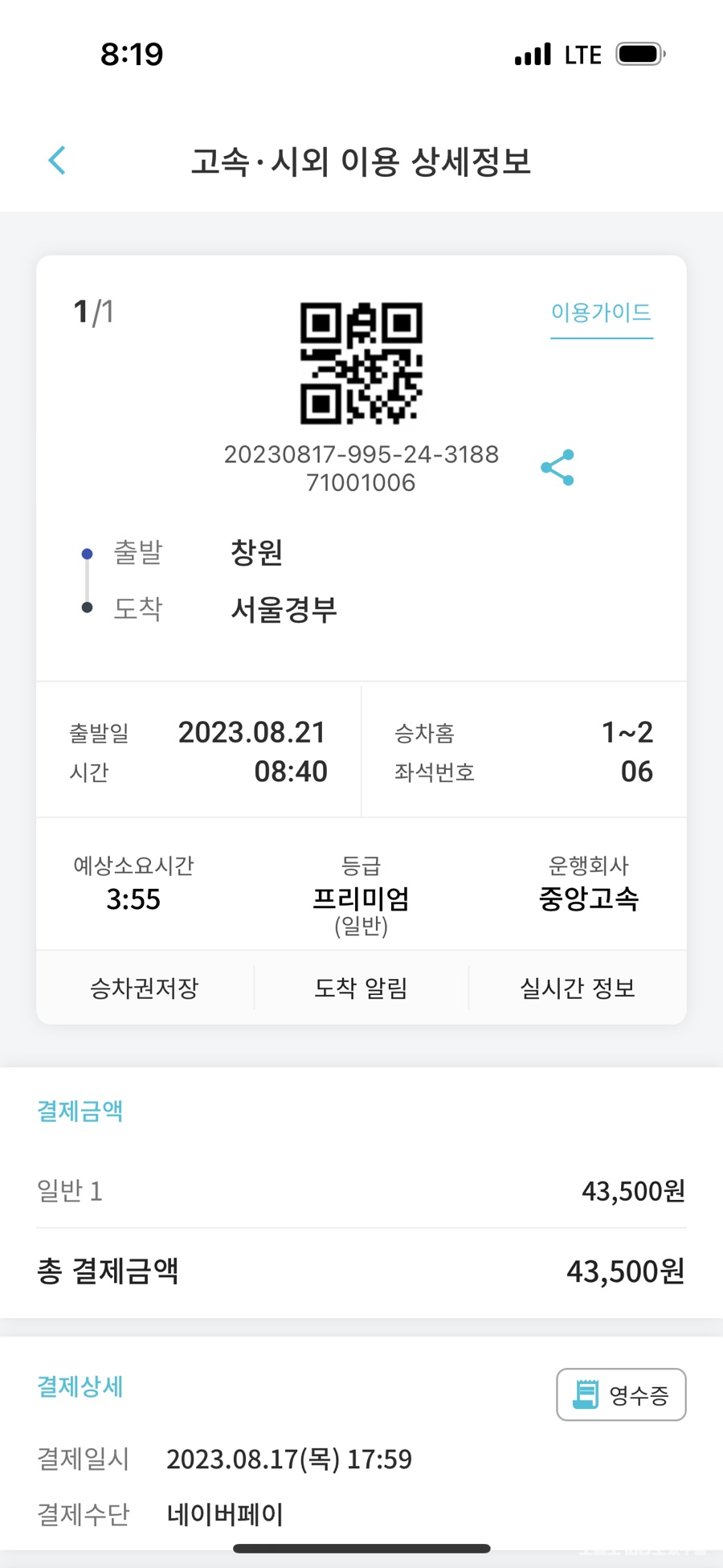Tap 승차권저장 to save the ticket
Viewport: 723px width, 1568px height.
[145, 988]
